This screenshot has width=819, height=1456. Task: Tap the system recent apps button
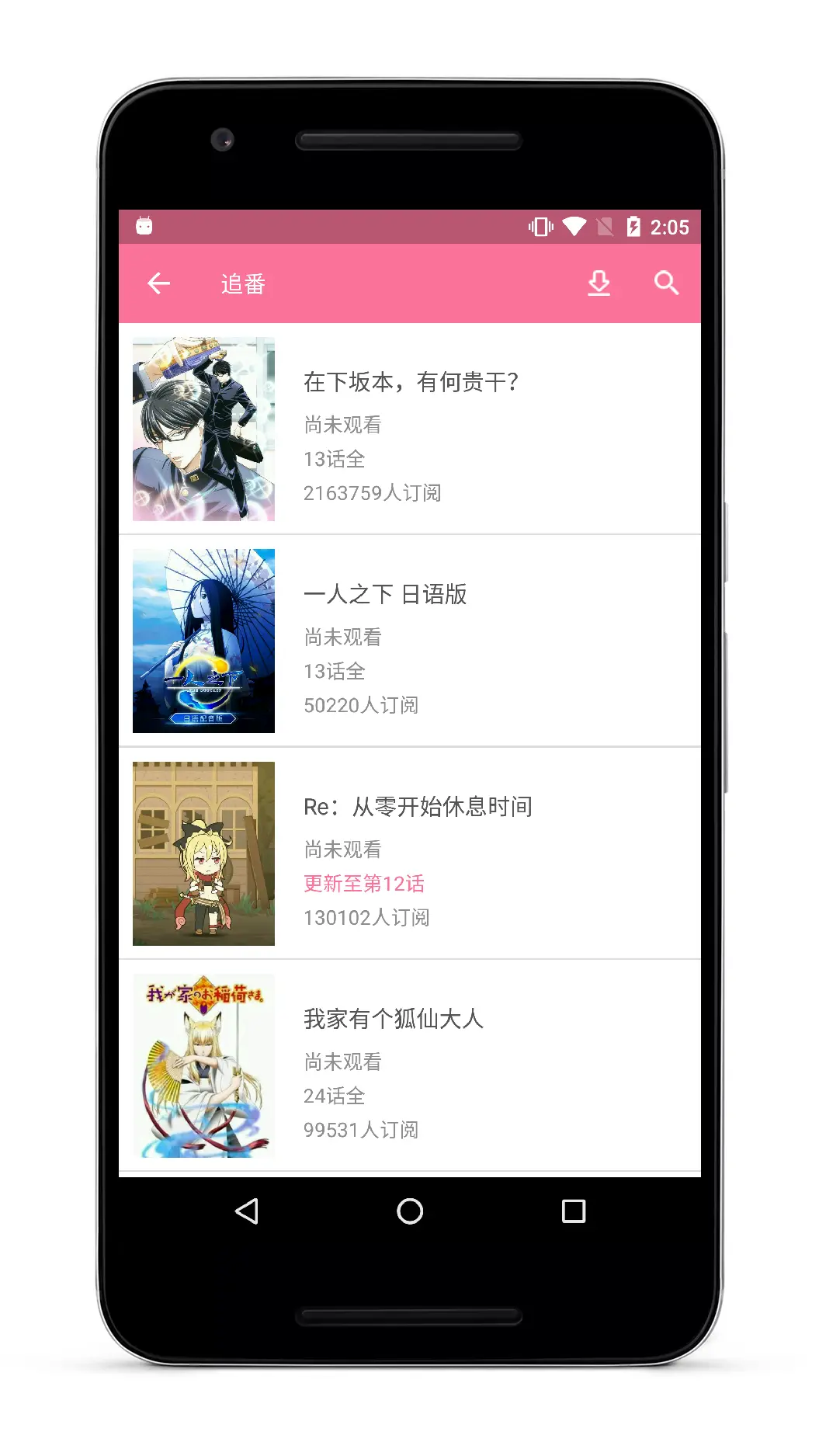pyautogui.click(x=573, y=1211)
